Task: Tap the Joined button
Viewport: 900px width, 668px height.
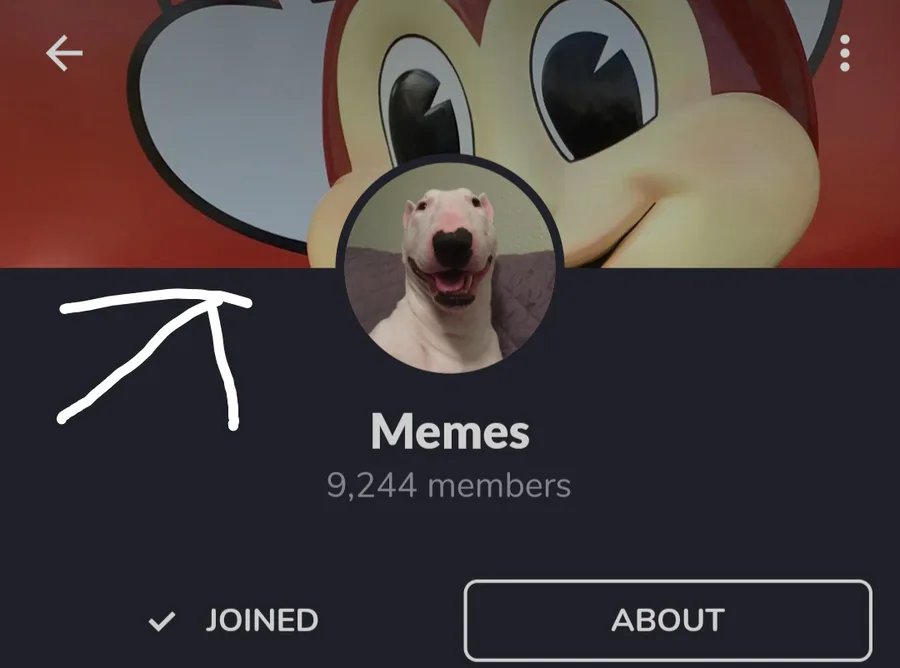Action: point(233,620)
